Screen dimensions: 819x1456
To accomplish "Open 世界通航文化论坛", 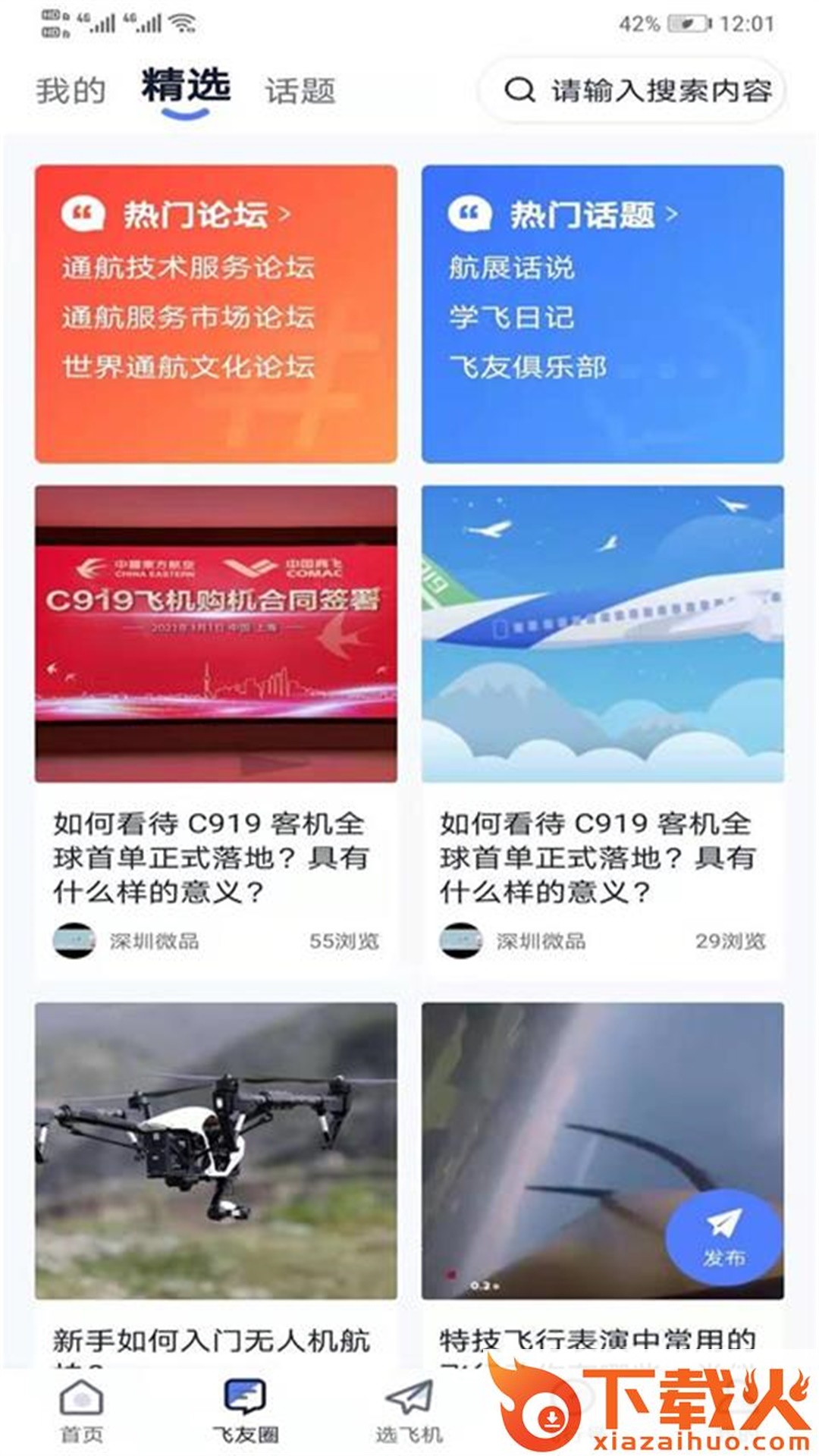I will (x=188, y=367).
